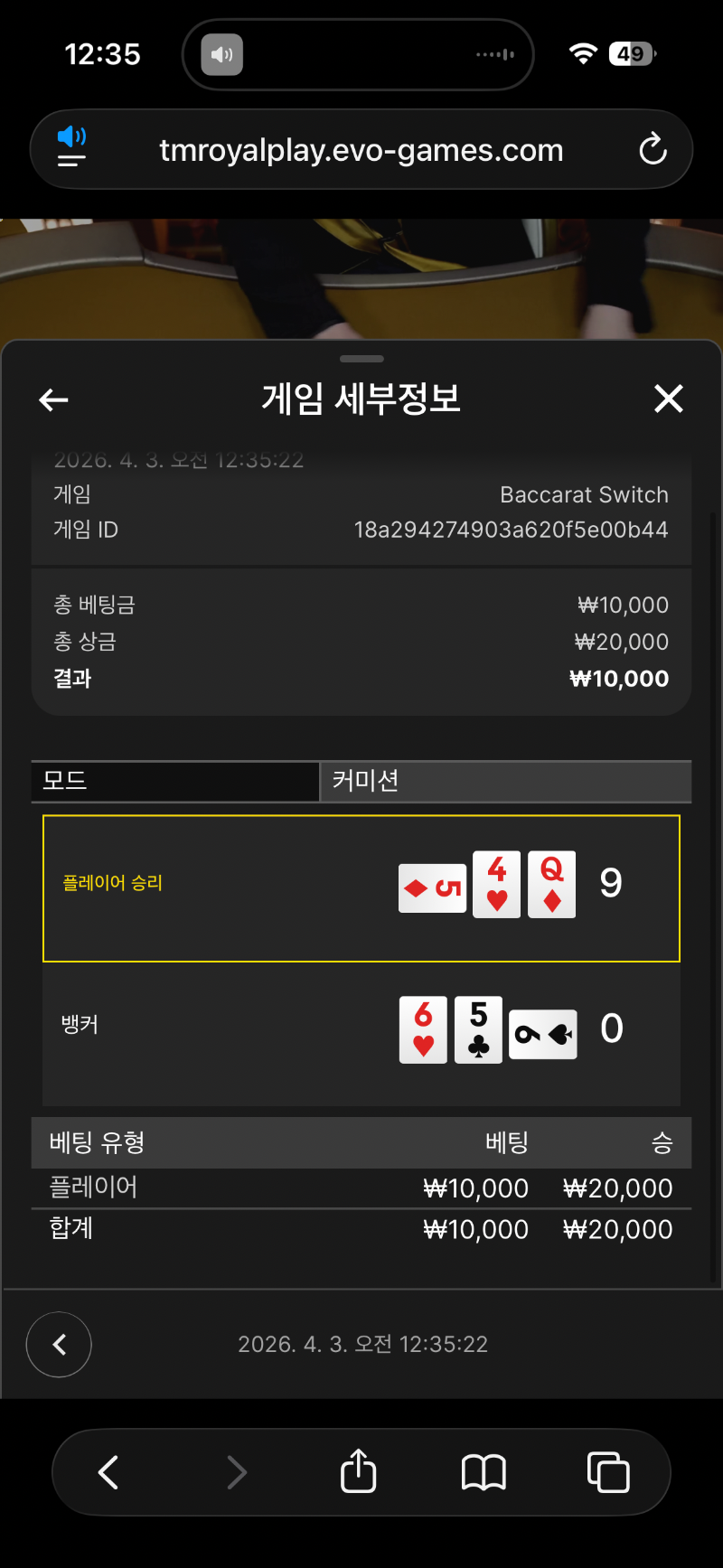Show open Safari tabs
Image resolution: width=723 pixels, height=1568 pixels.
(x=608, y=1472)
